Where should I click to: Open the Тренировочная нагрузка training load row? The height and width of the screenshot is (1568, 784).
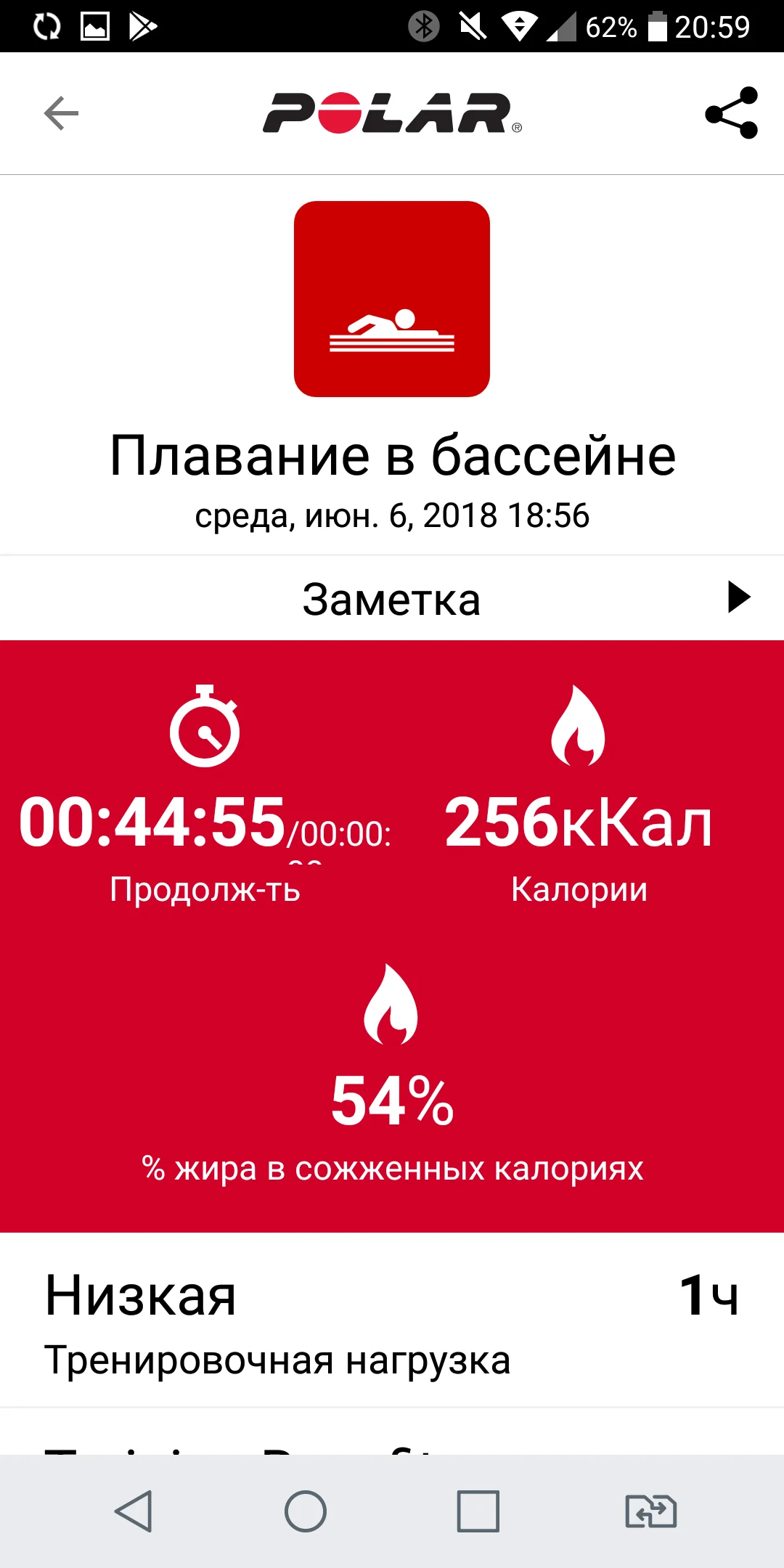click(392, 1321)
